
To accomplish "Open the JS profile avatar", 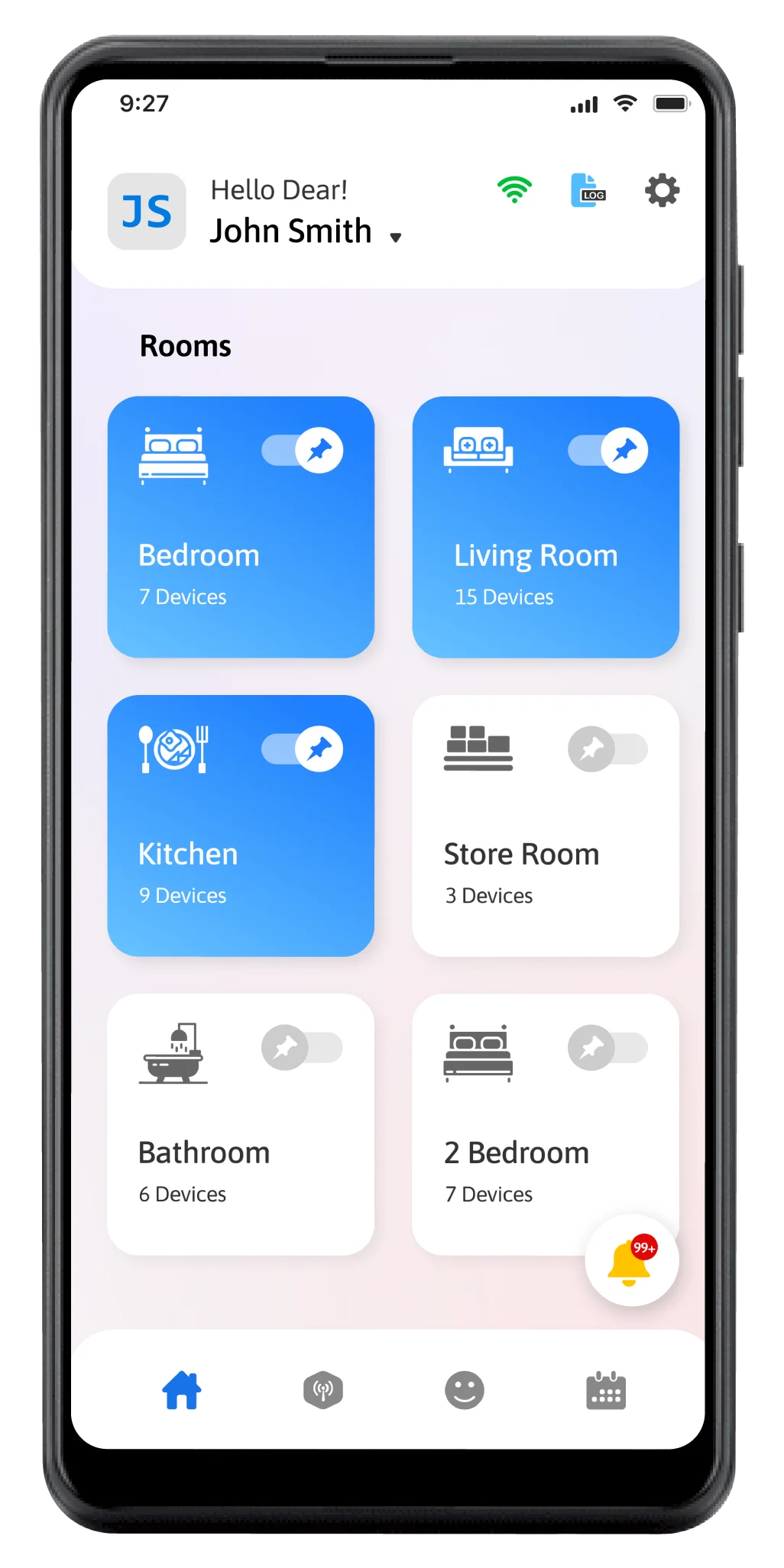I will click(147, 212).
